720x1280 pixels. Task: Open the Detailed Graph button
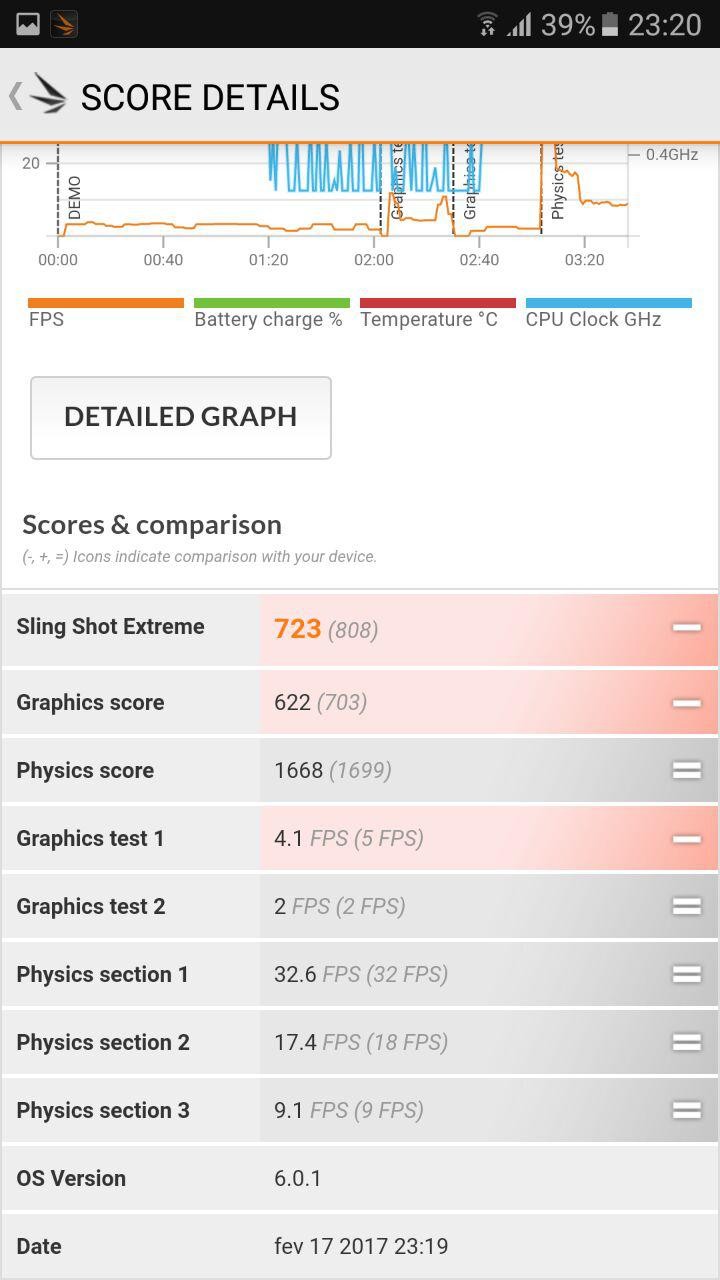tap(181, 418)
